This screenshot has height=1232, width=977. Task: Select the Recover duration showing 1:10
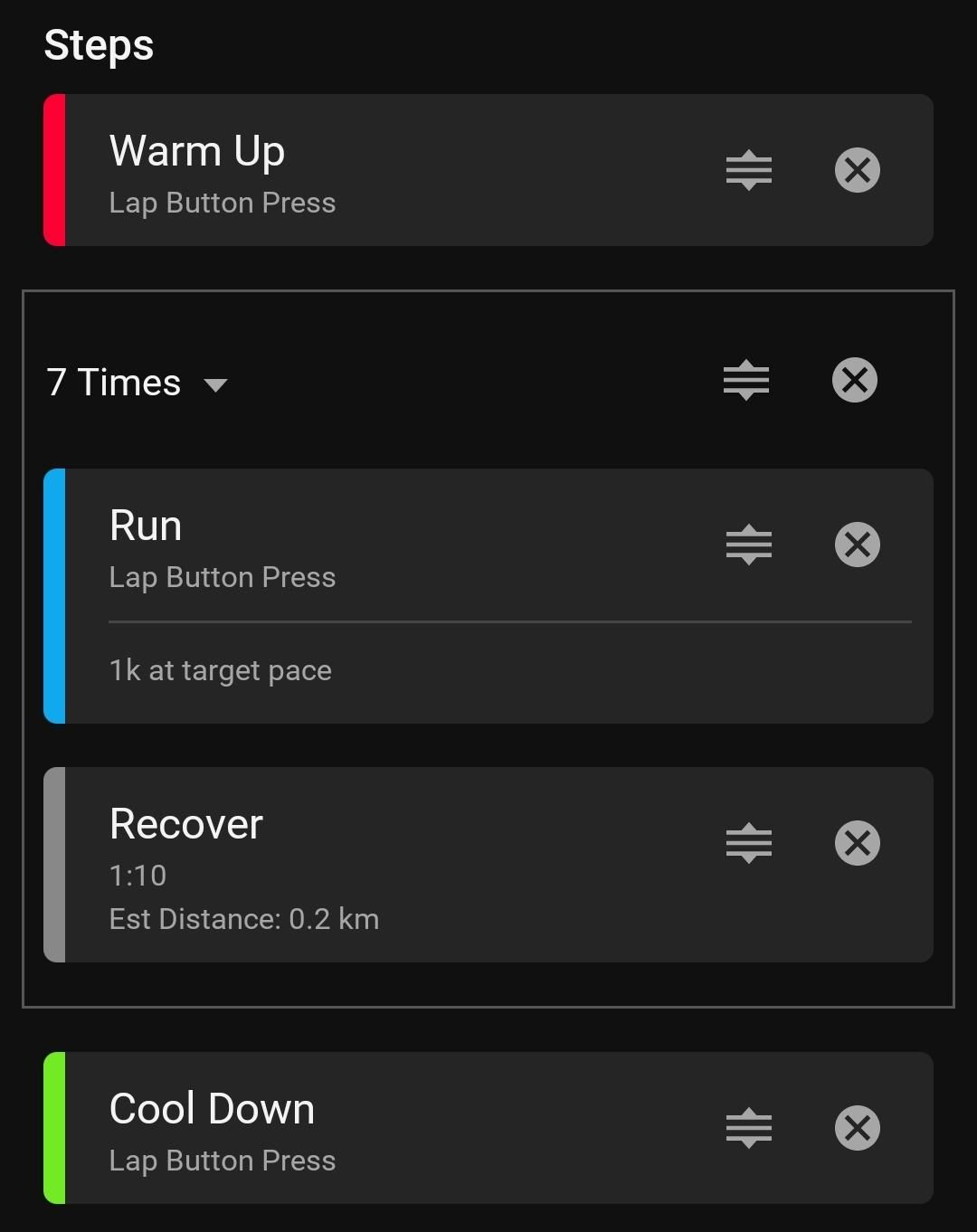138,875
